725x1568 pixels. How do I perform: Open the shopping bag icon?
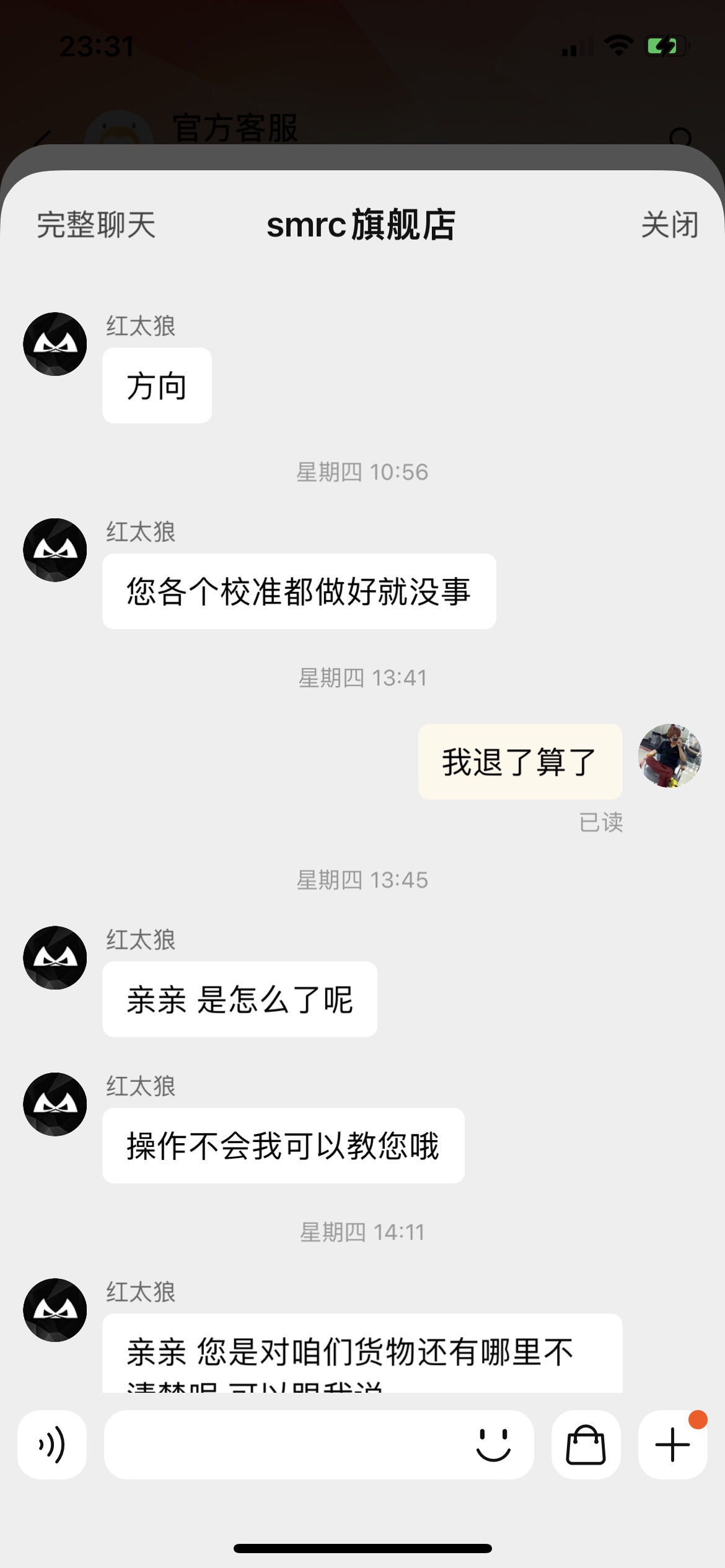point(586,1445)
